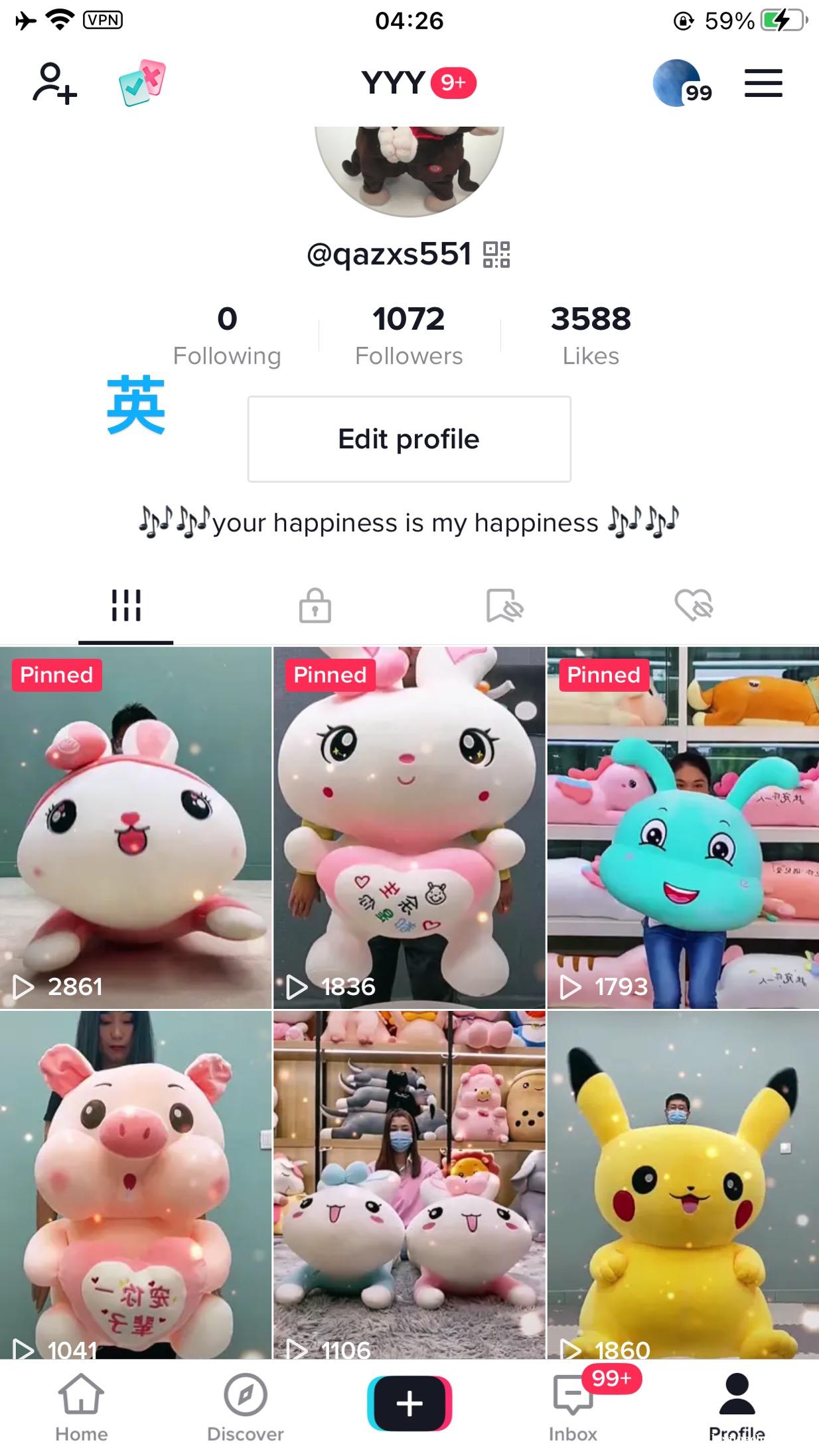Switch to the private videos lock tab
Image resolution: width=819 pixels, height=1456 pixels.
point(315,605)
